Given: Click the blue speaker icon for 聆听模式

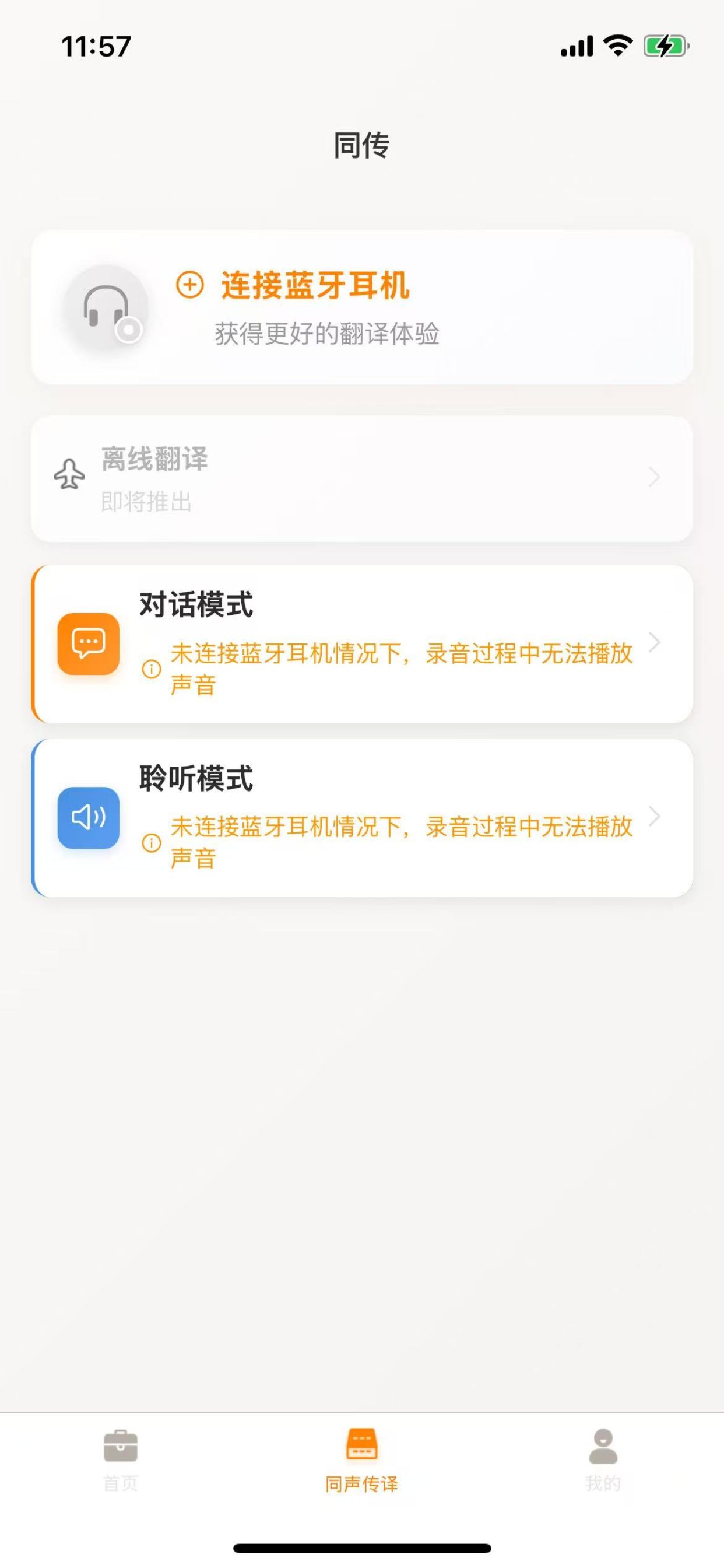Looking at the screenshot, I should click(89, 818).
